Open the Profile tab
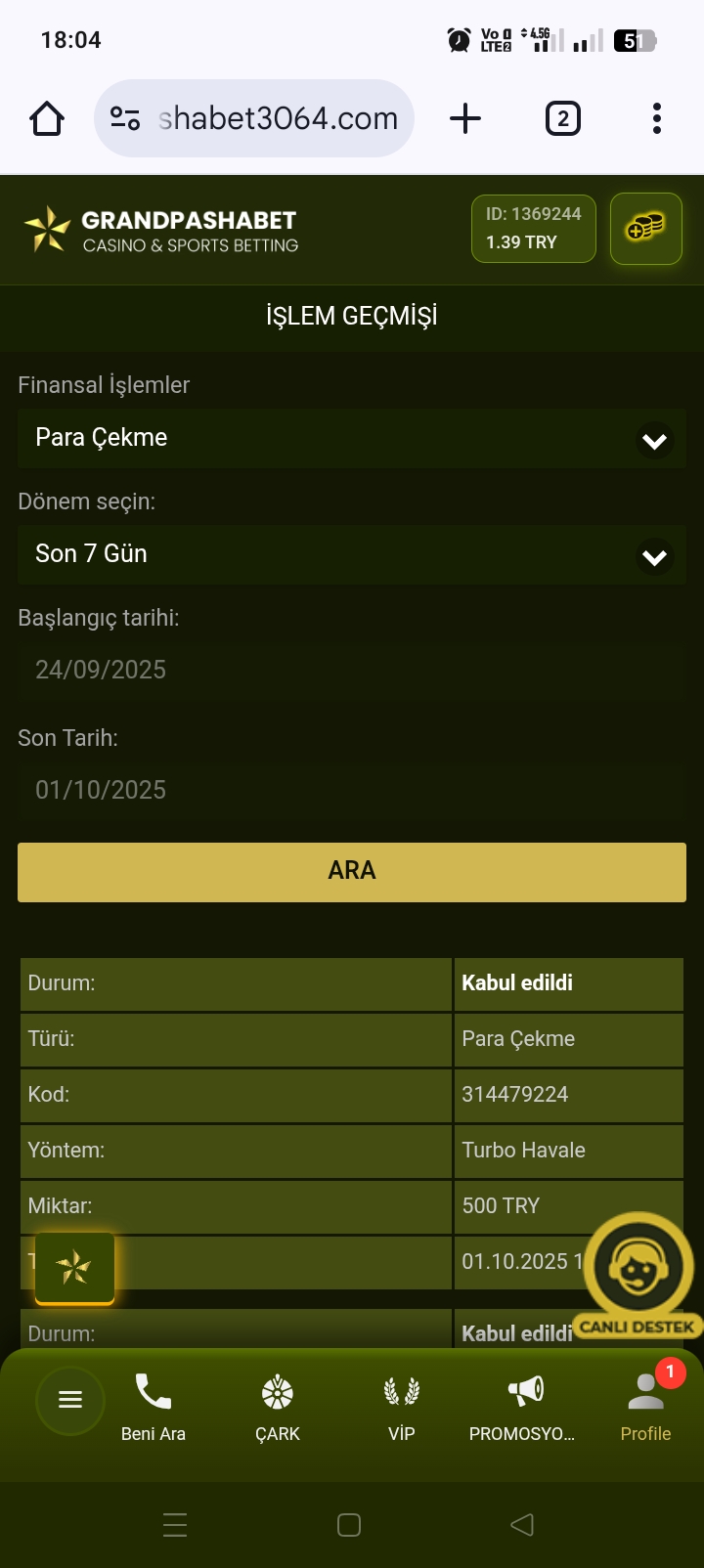This screenshot has height=1568, width=704. (645, 1408)
